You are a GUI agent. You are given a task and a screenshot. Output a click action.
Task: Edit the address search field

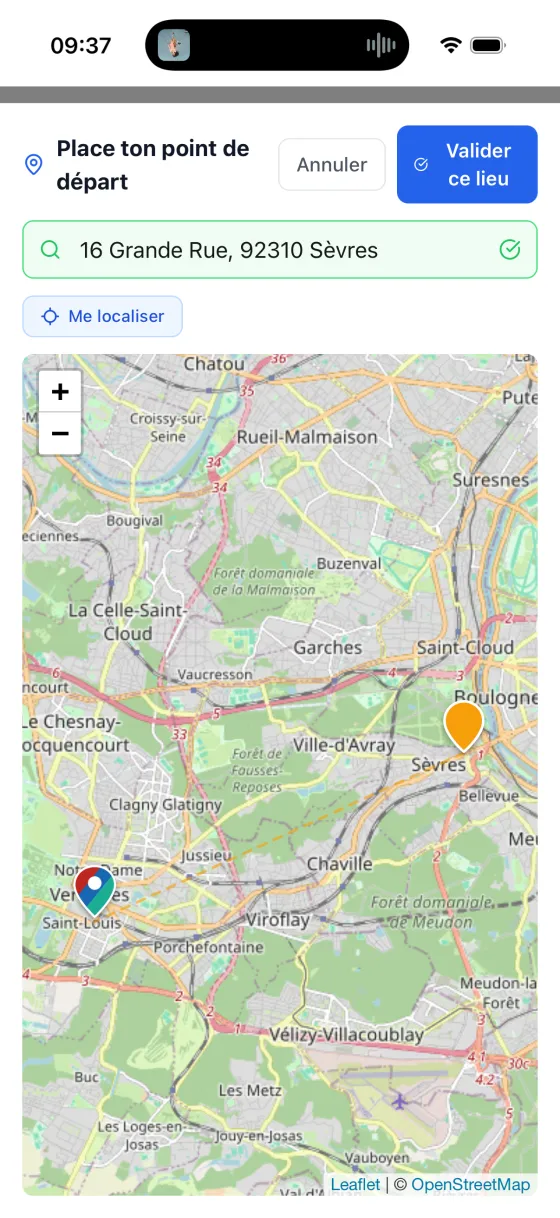(280, 250)
